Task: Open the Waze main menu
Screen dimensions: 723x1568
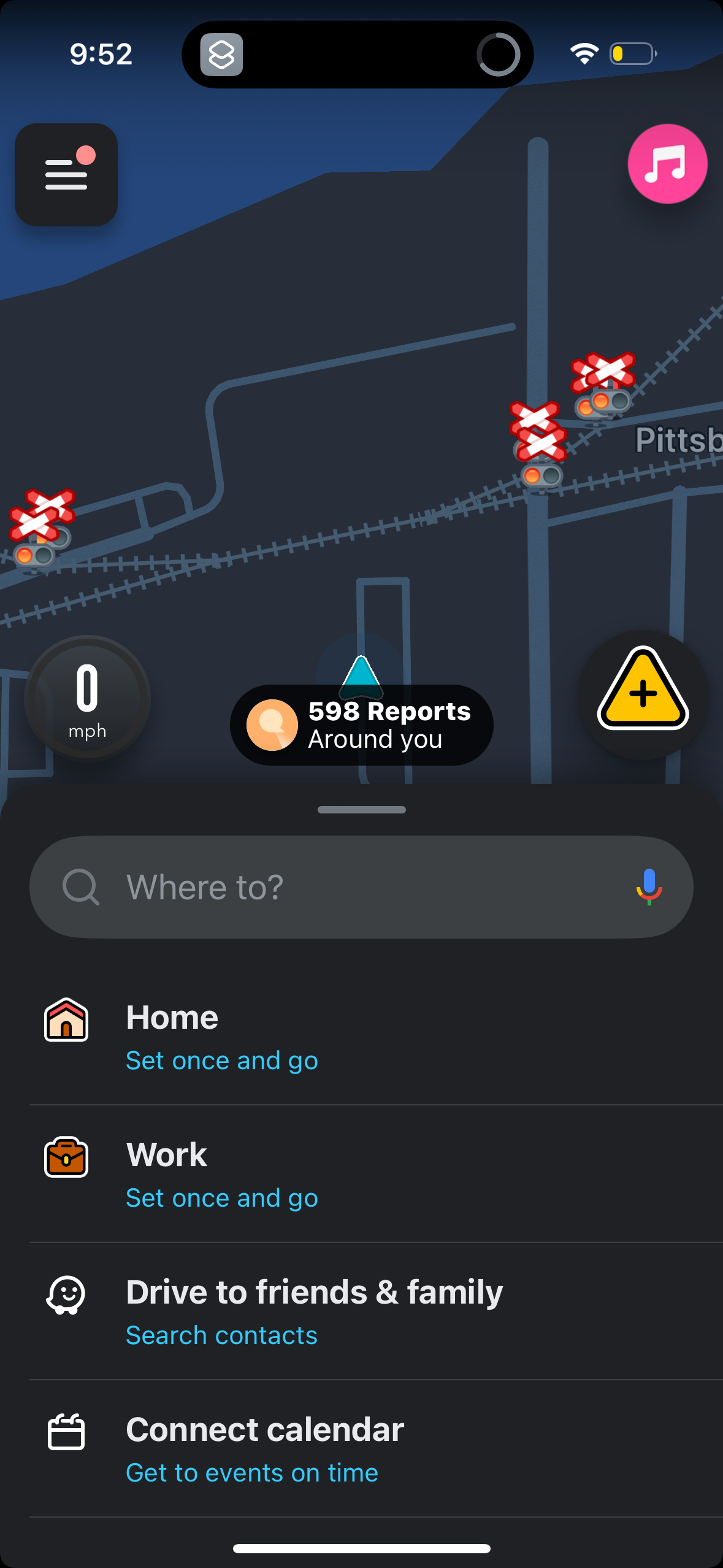Action: [66, 174]
